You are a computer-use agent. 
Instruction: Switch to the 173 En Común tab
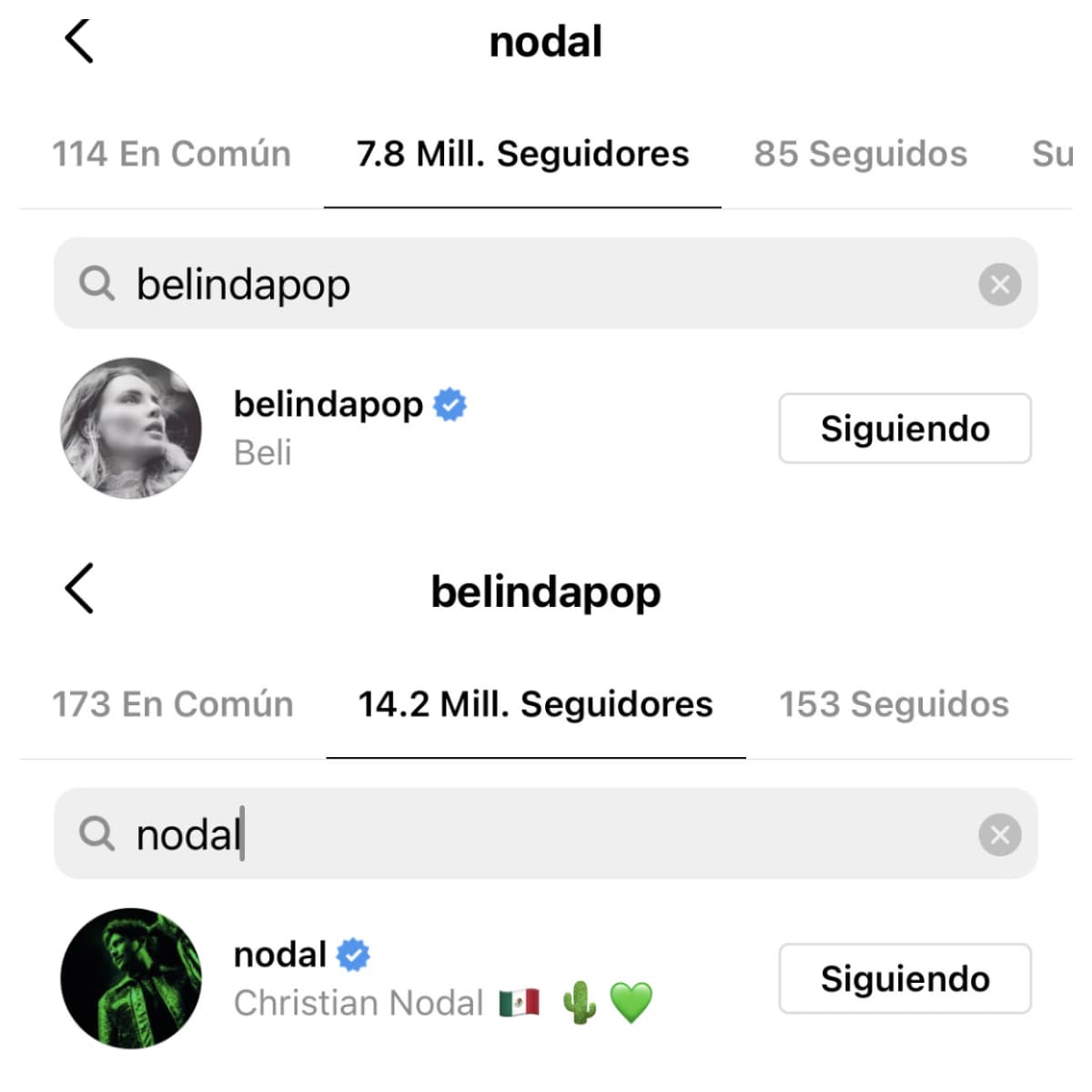[173, 704]
